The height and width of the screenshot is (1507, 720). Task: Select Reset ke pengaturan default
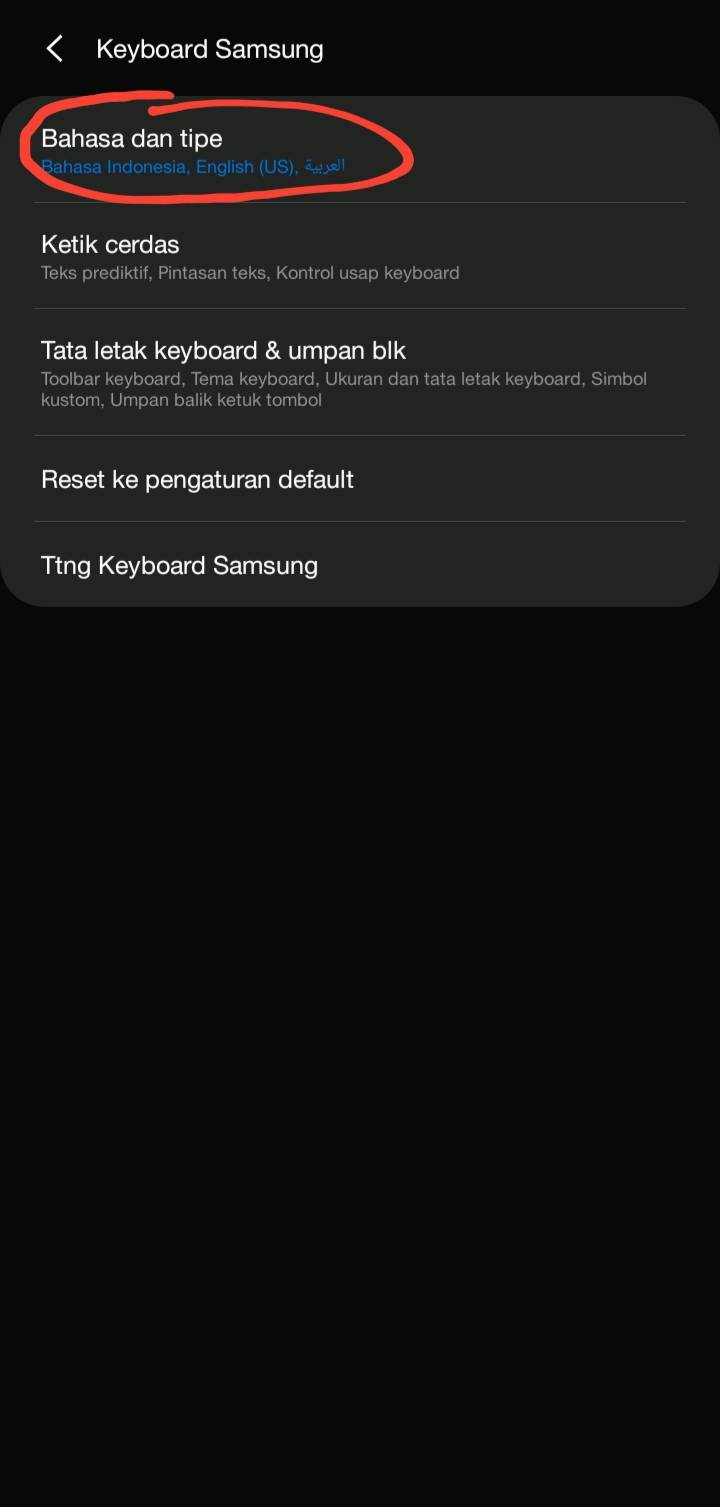point(360,479)
